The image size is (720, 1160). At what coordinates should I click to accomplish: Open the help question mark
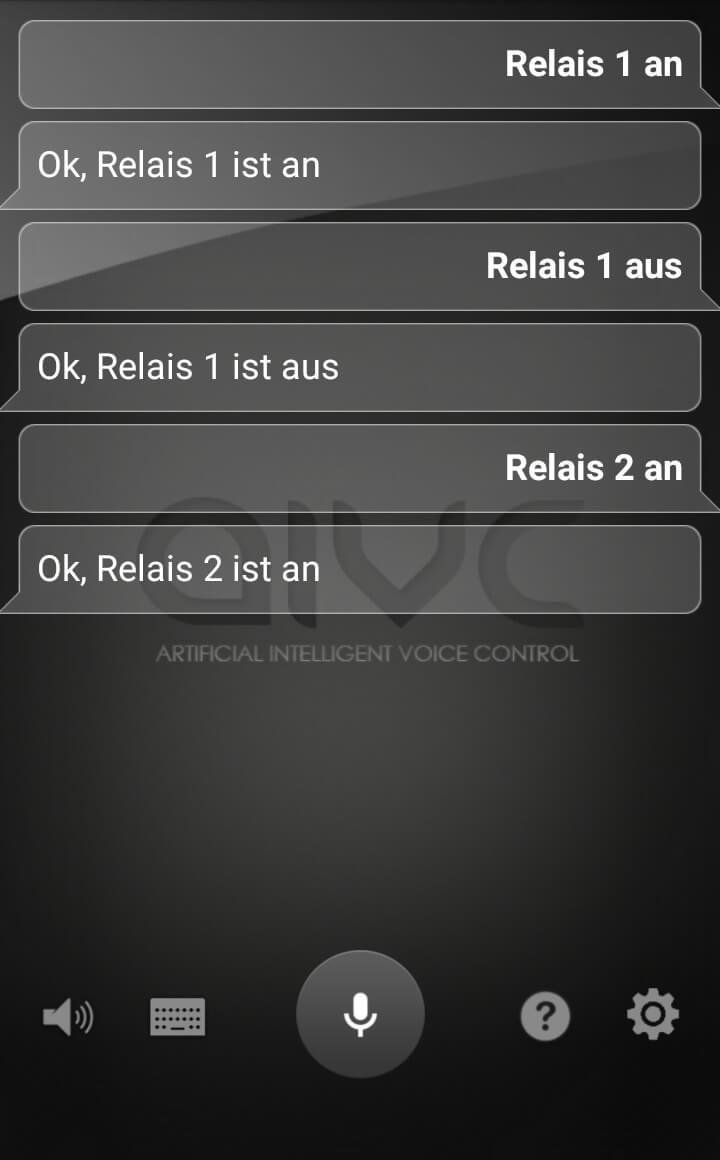(545, 1017)
